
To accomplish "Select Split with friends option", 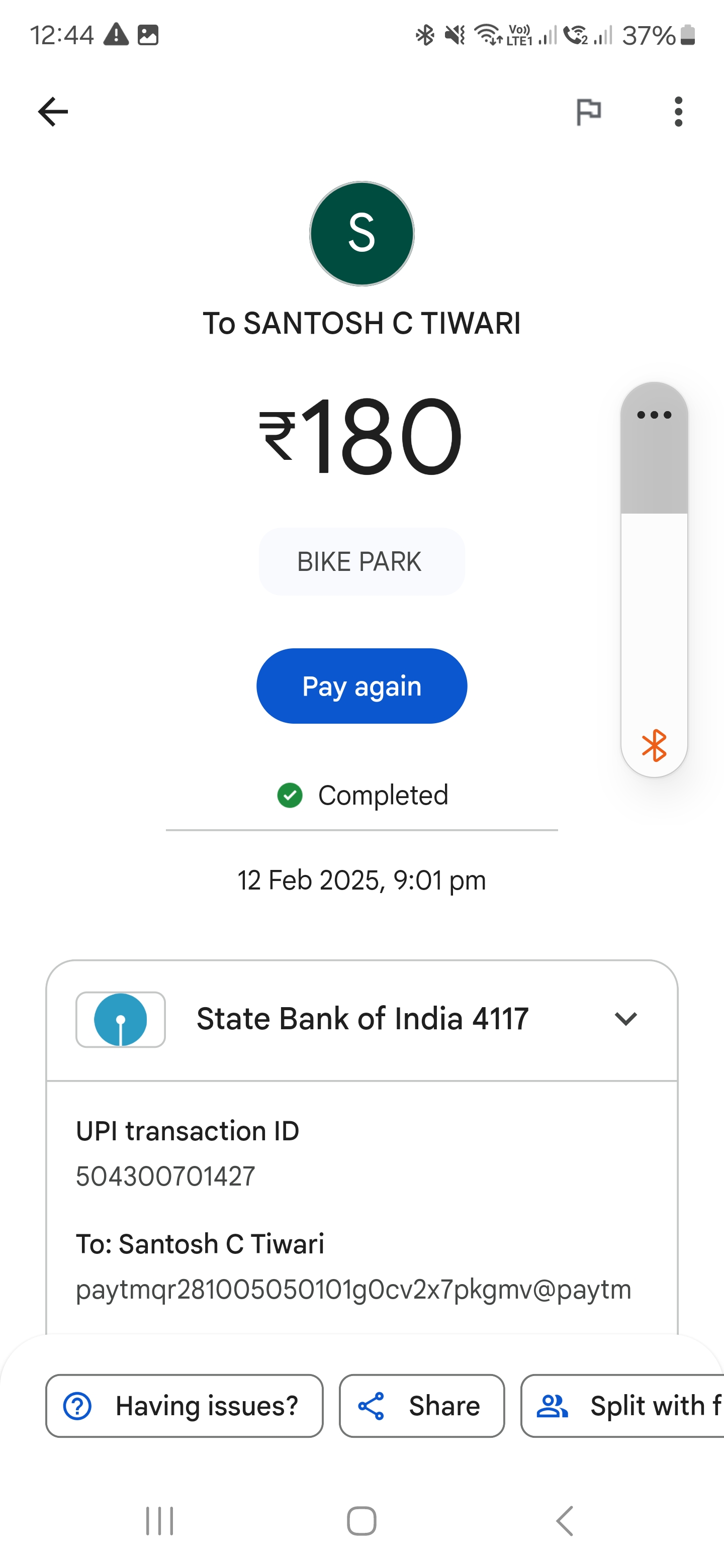I will click(x=622, y=1406).
